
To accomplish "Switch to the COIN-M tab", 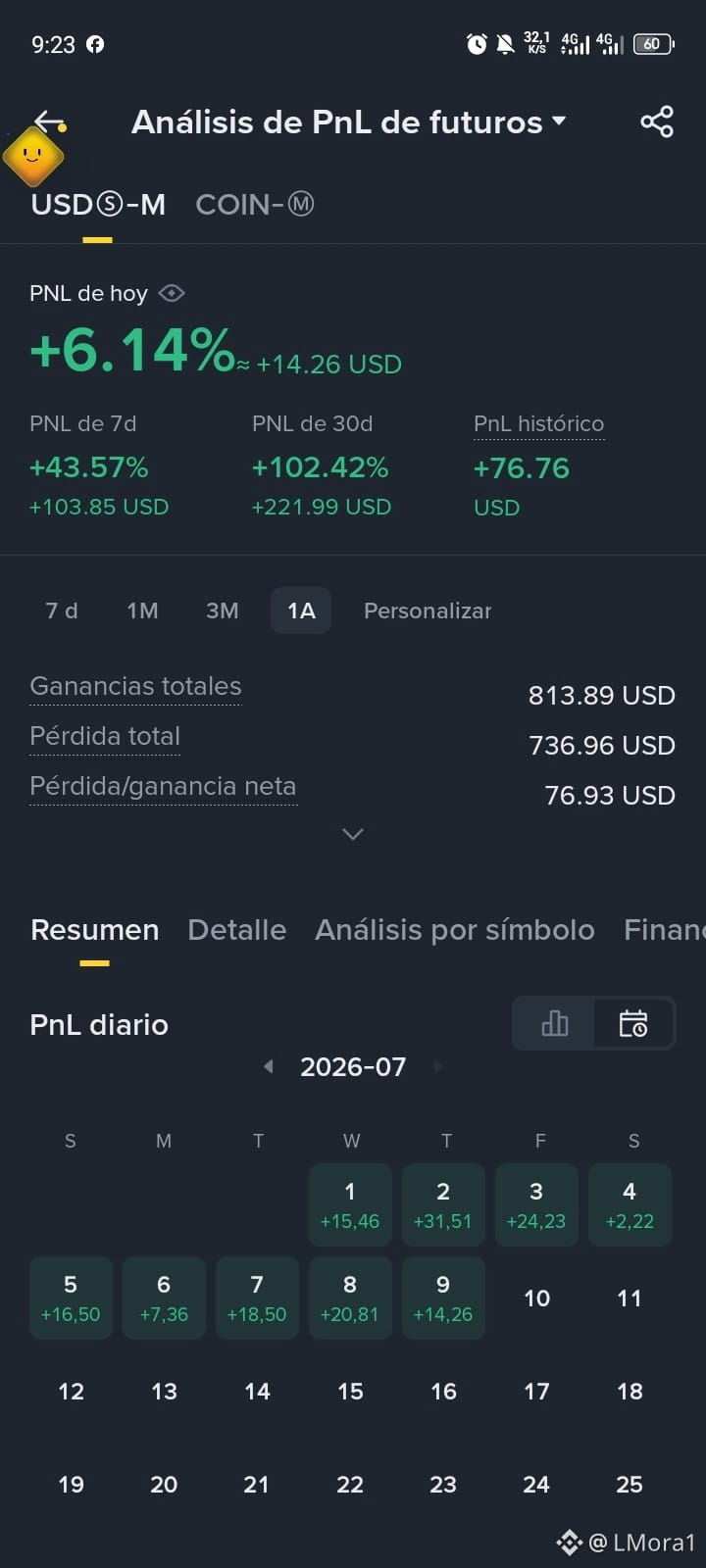I will pos(255,204).
